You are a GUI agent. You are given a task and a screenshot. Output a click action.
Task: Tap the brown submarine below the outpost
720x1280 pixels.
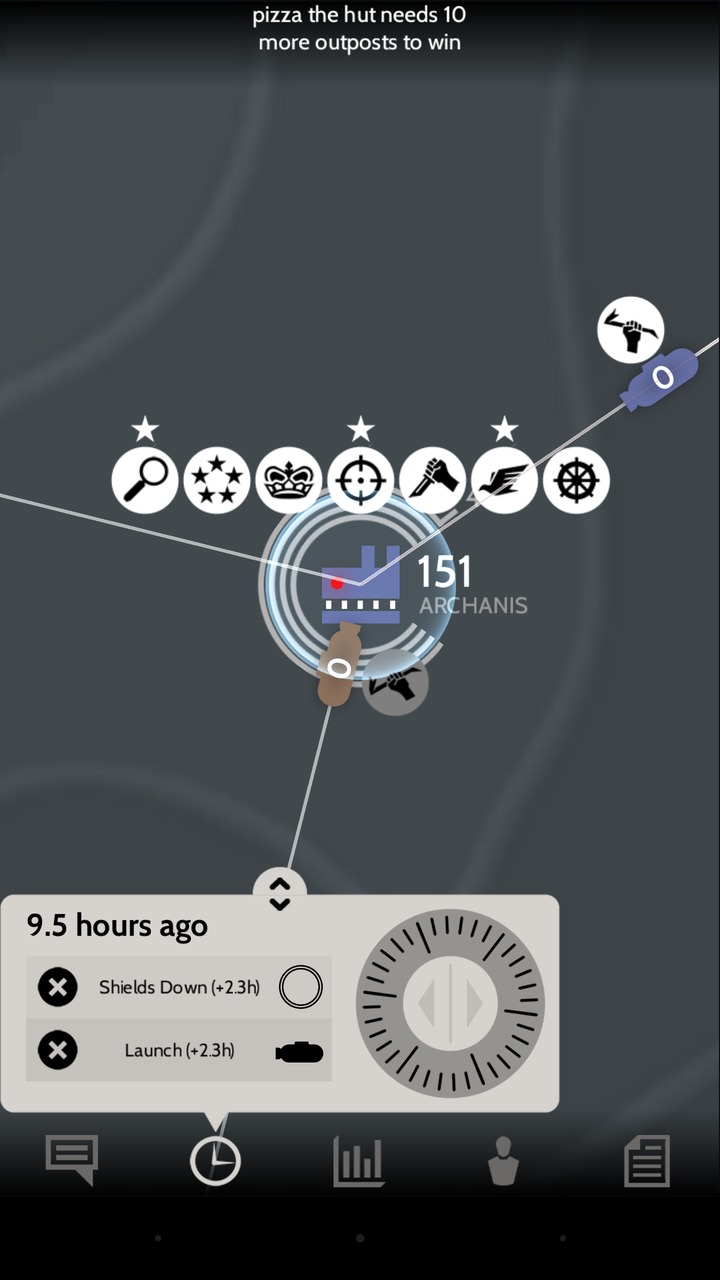[339, 666]
